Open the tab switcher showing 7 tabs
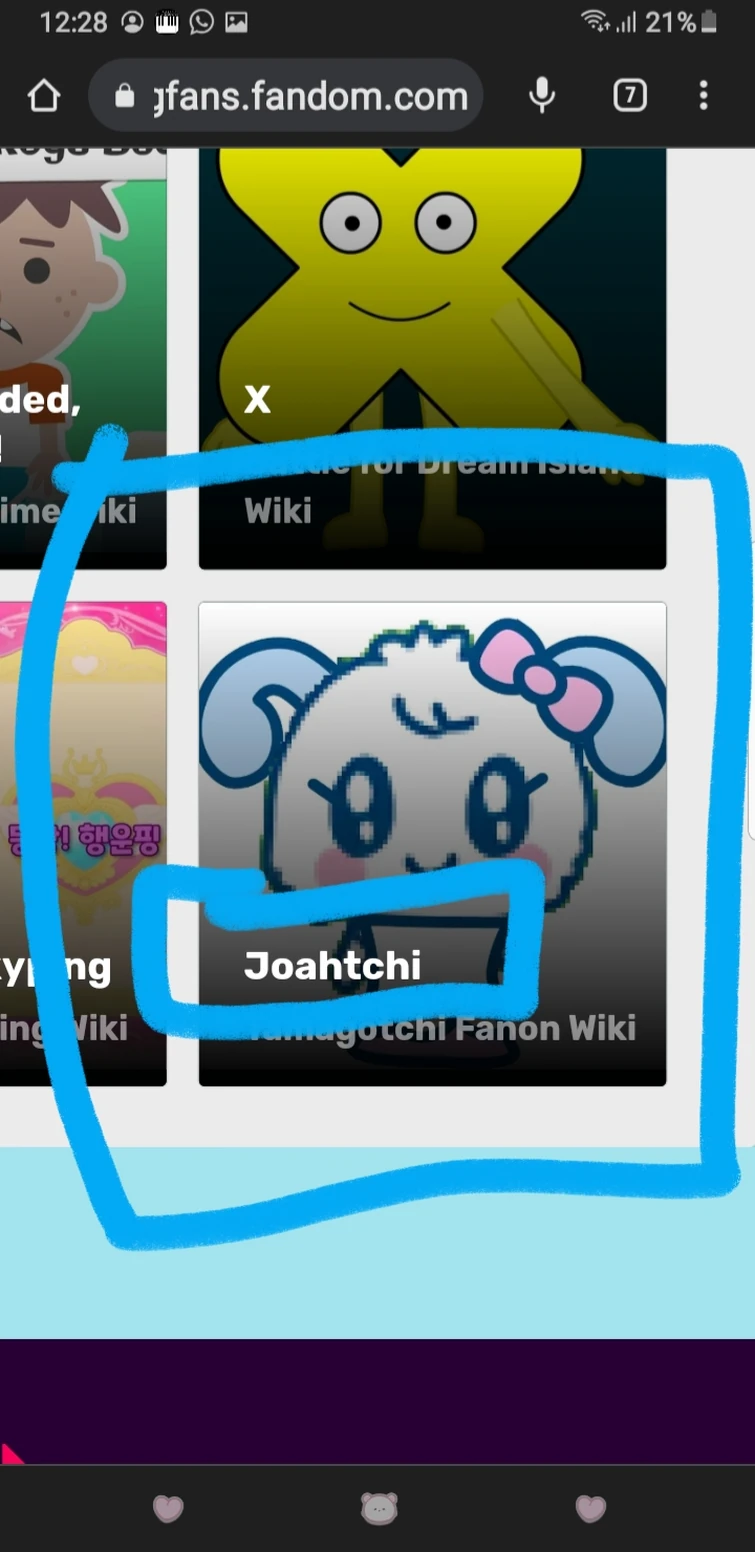Viewport: 755px width, 1552px height. point(629,96)
